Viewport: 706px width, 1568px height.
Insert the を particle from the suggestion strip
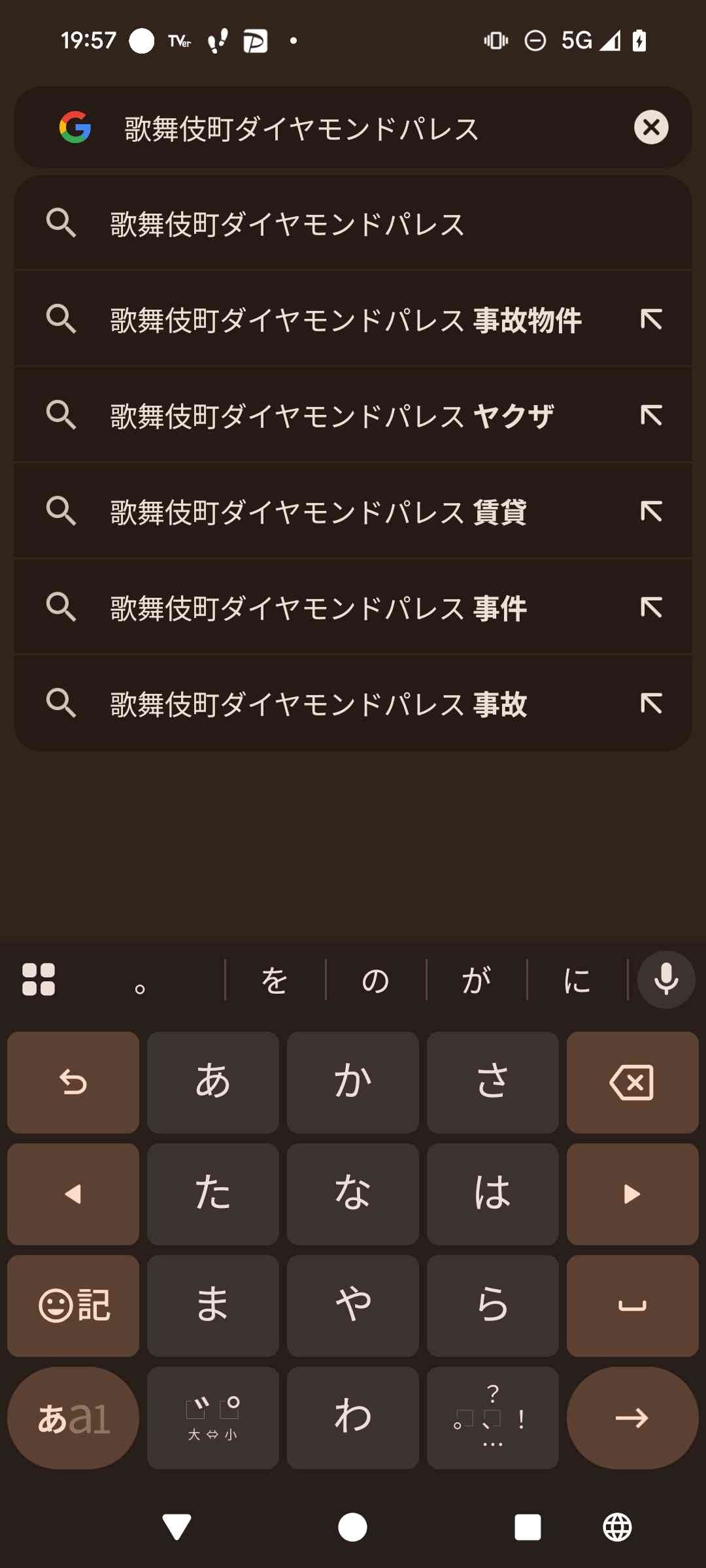pyautogui.click(x=275, y=980)
